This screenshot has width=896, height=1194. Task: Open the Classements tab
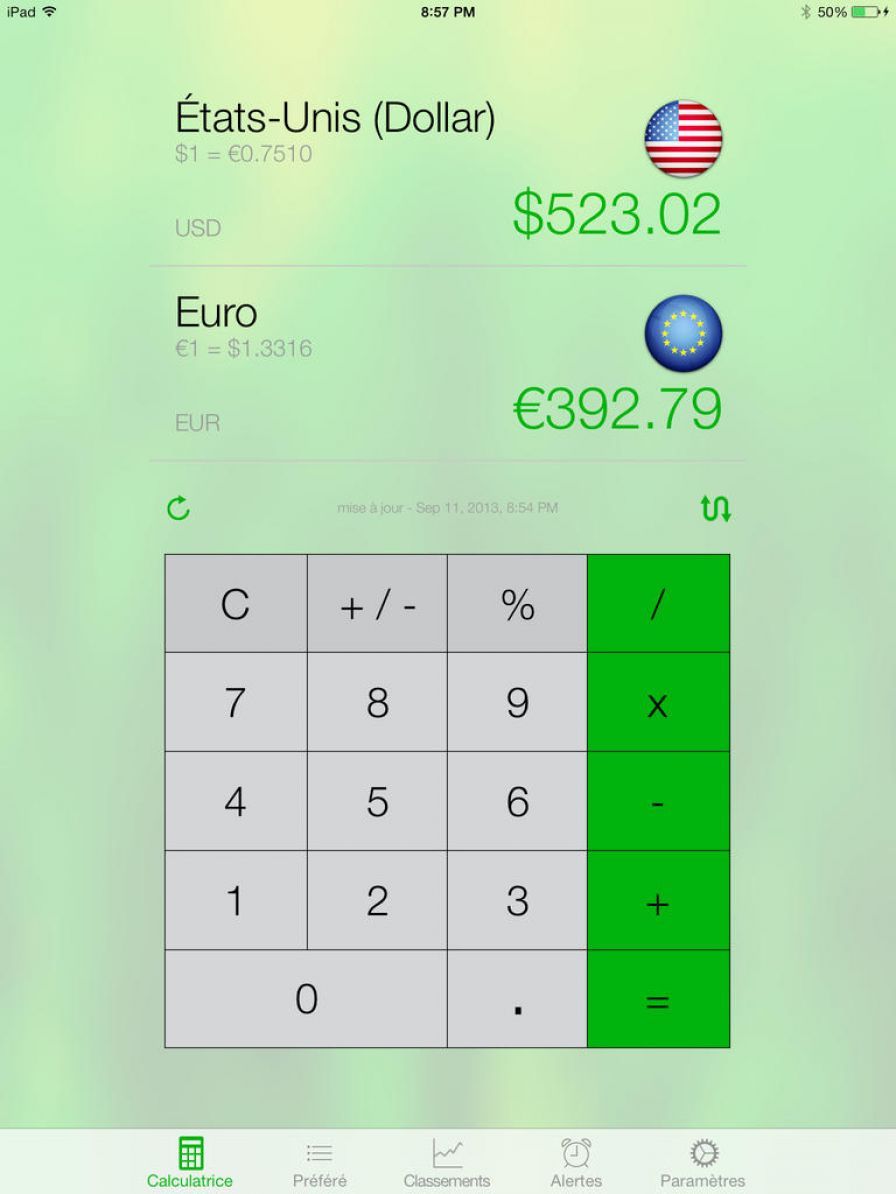tap(447, 1165)
